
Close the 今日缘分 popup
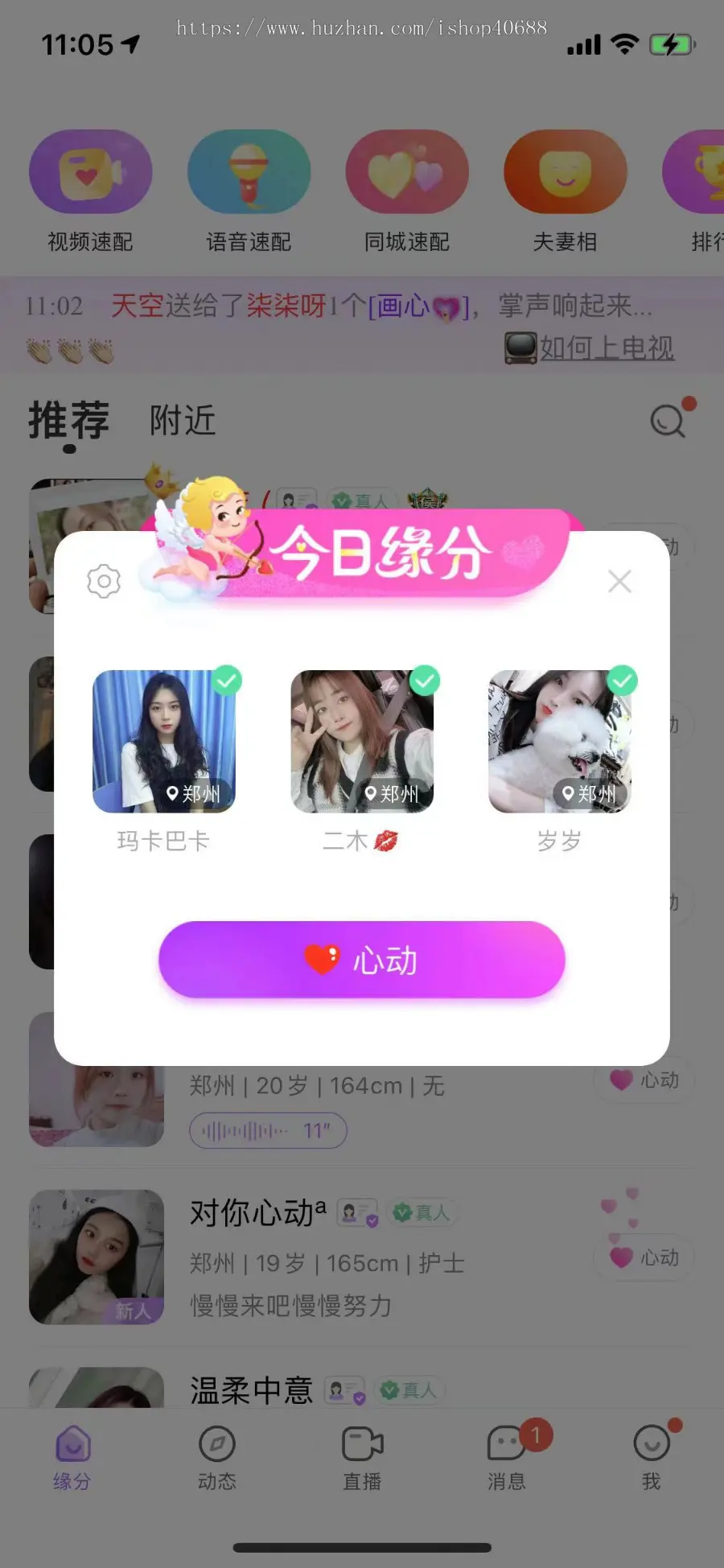click(x=619, y=581)
